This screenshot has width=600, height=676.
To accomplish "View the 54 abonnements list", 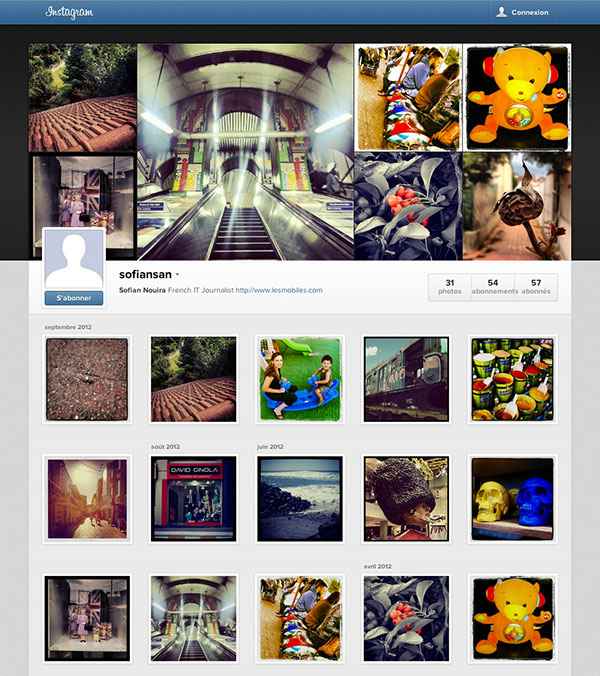I will [x=492, y=286].
